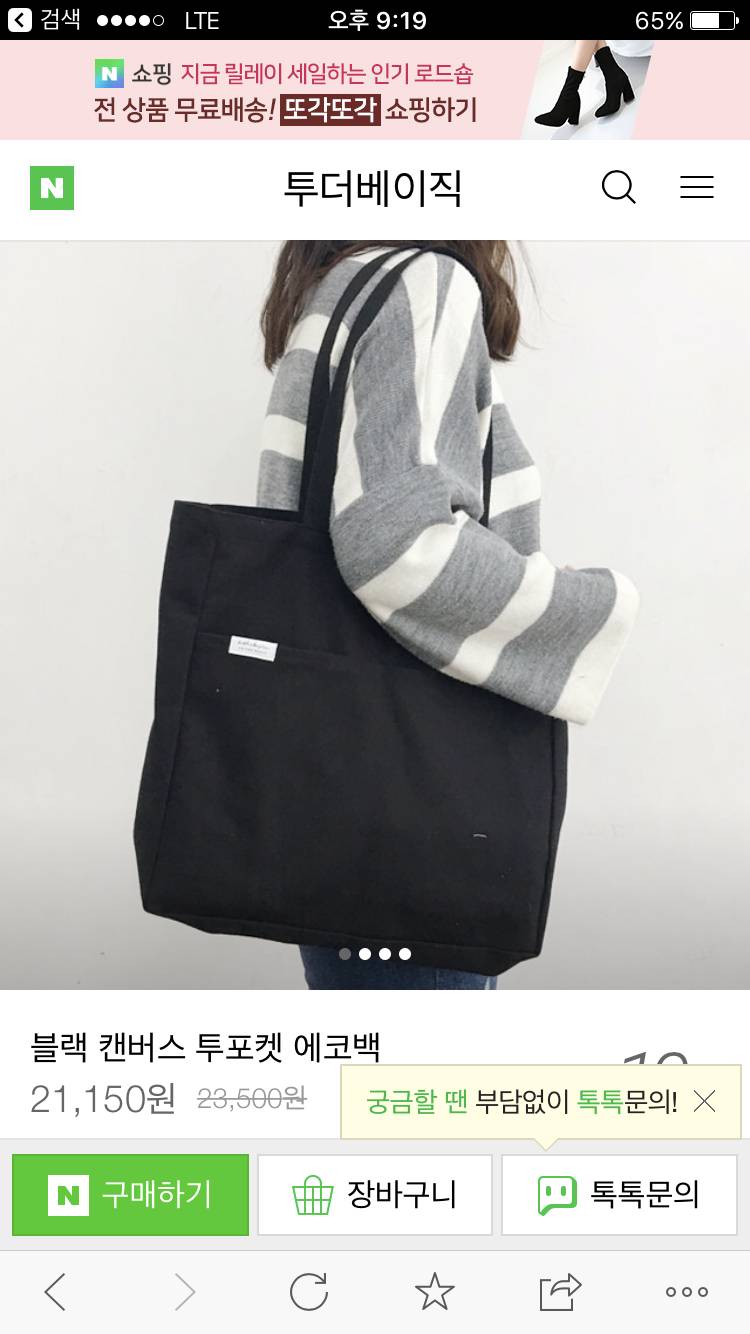The width and height of the screenshot is (750, 1334).
Task: Jump to last image via fourth dot
Action: (404, 954)
